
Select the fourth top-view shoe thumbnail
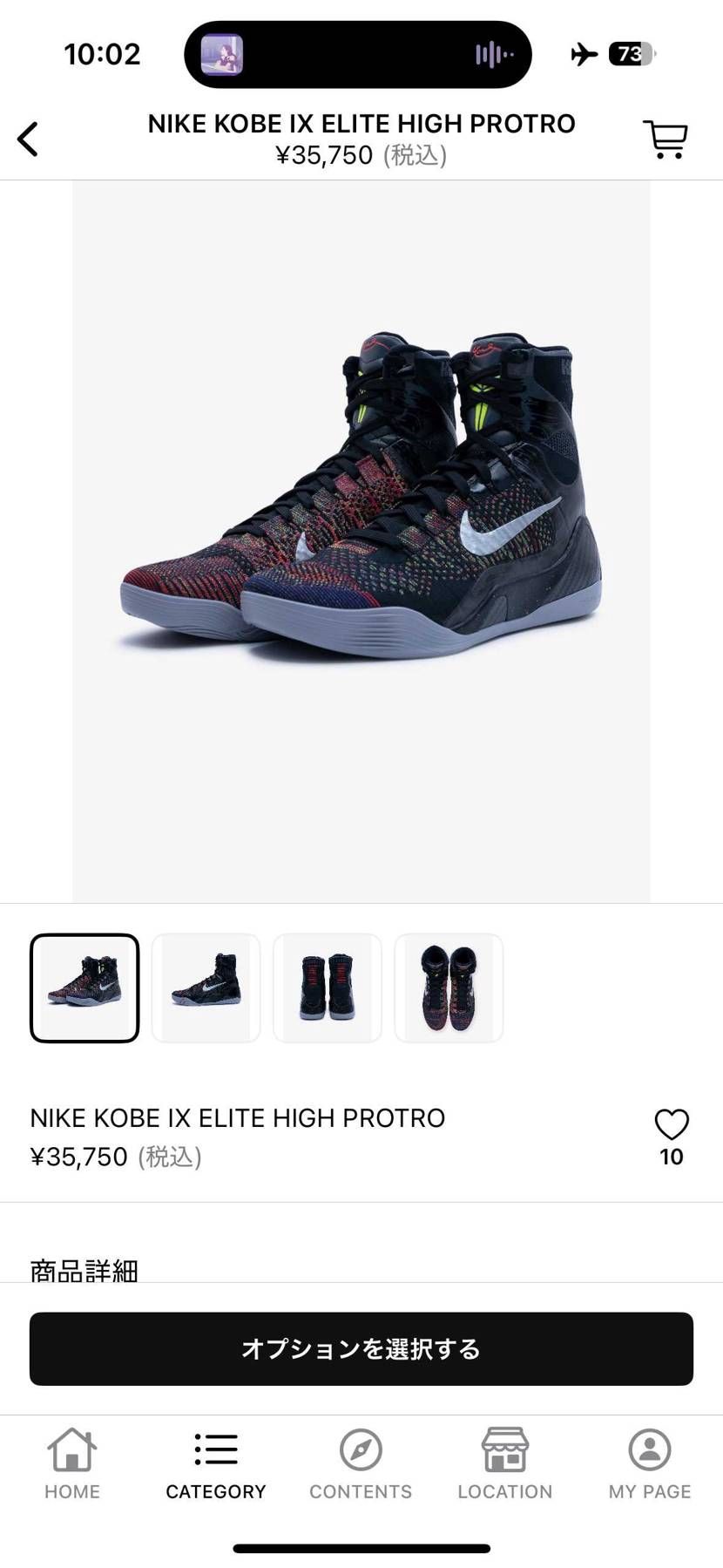(449, 988)
